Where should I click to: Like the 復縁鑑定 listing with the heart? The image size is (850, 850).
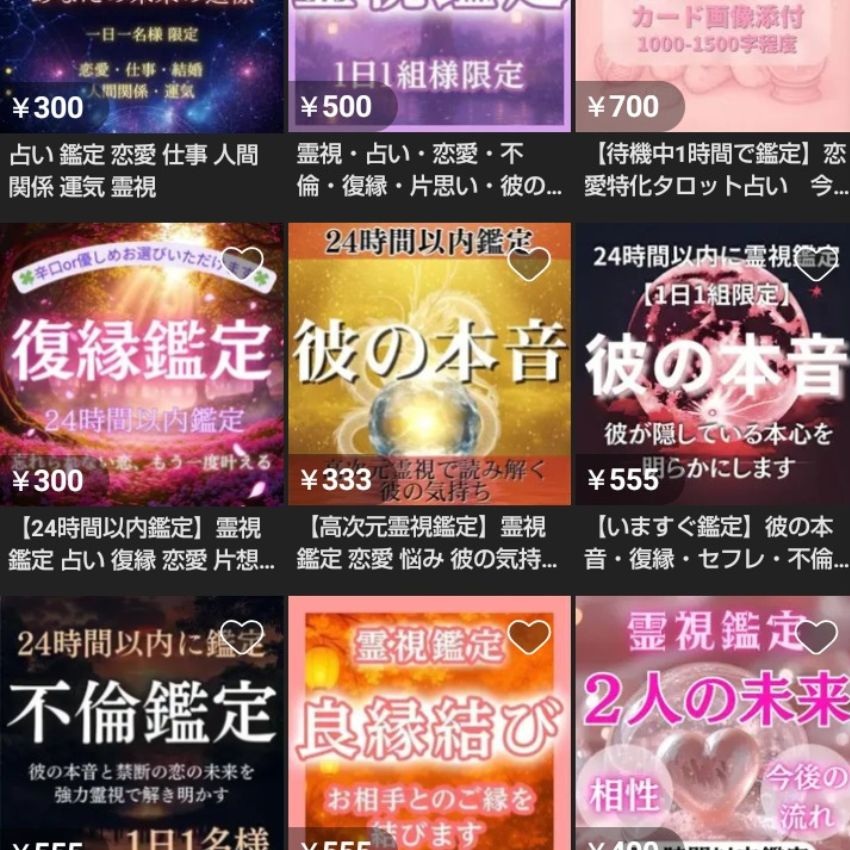(241, 264)
